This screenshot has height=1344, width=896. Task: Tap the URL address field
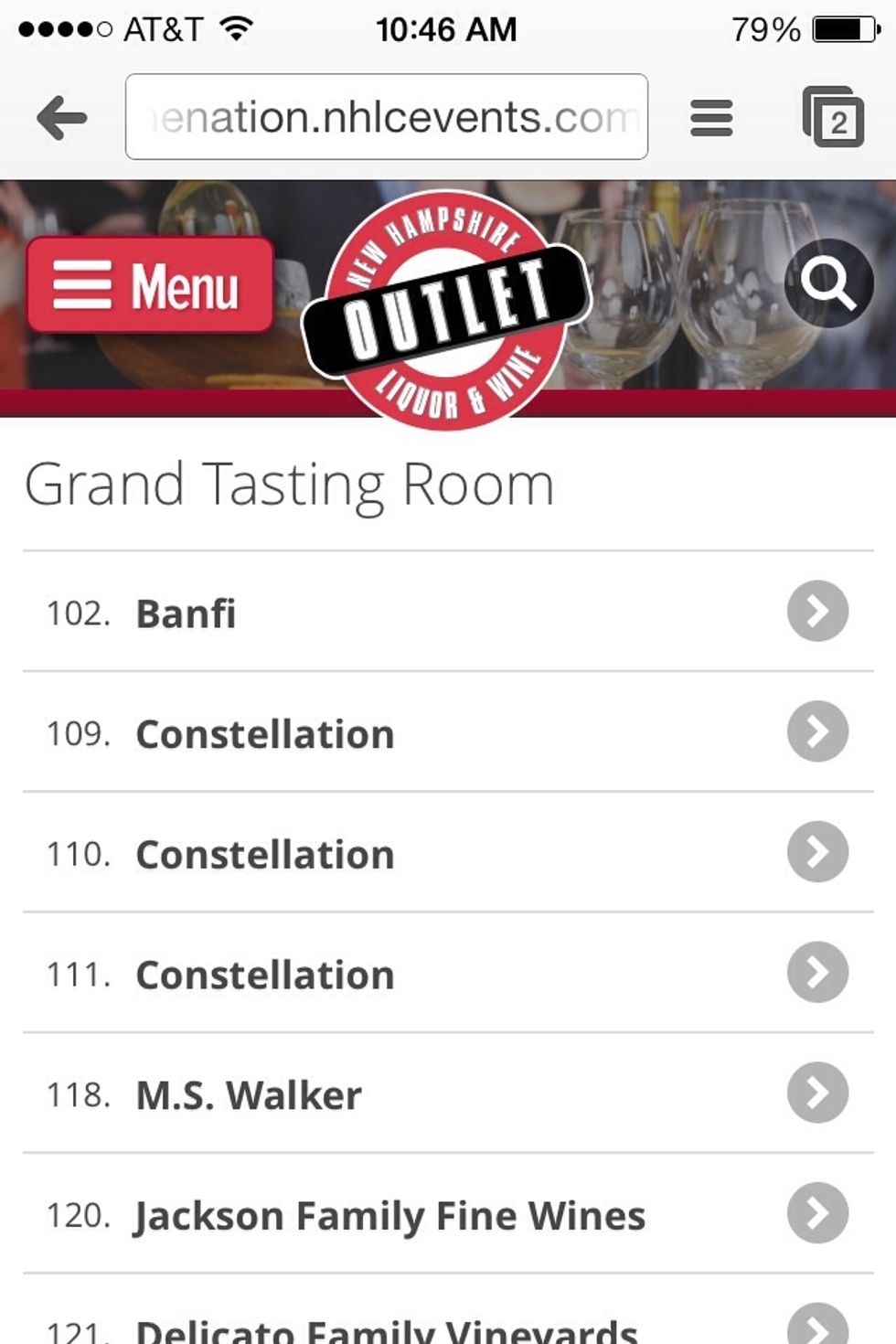point(388,115)
